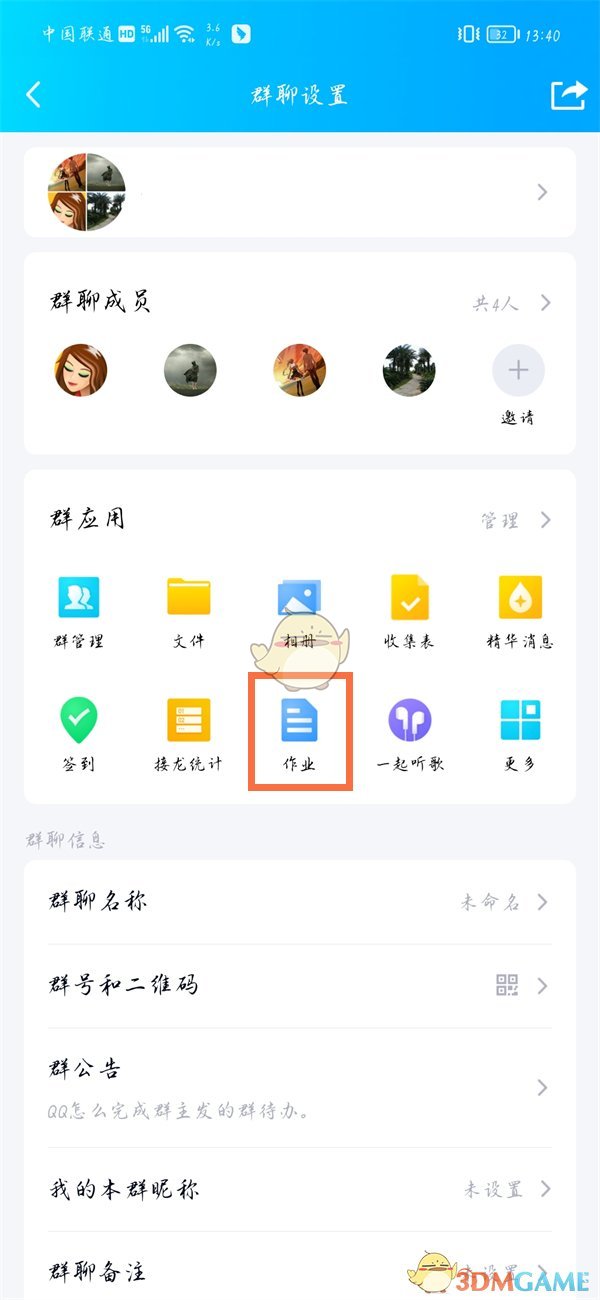Open 群管理 app

(79, 611)
